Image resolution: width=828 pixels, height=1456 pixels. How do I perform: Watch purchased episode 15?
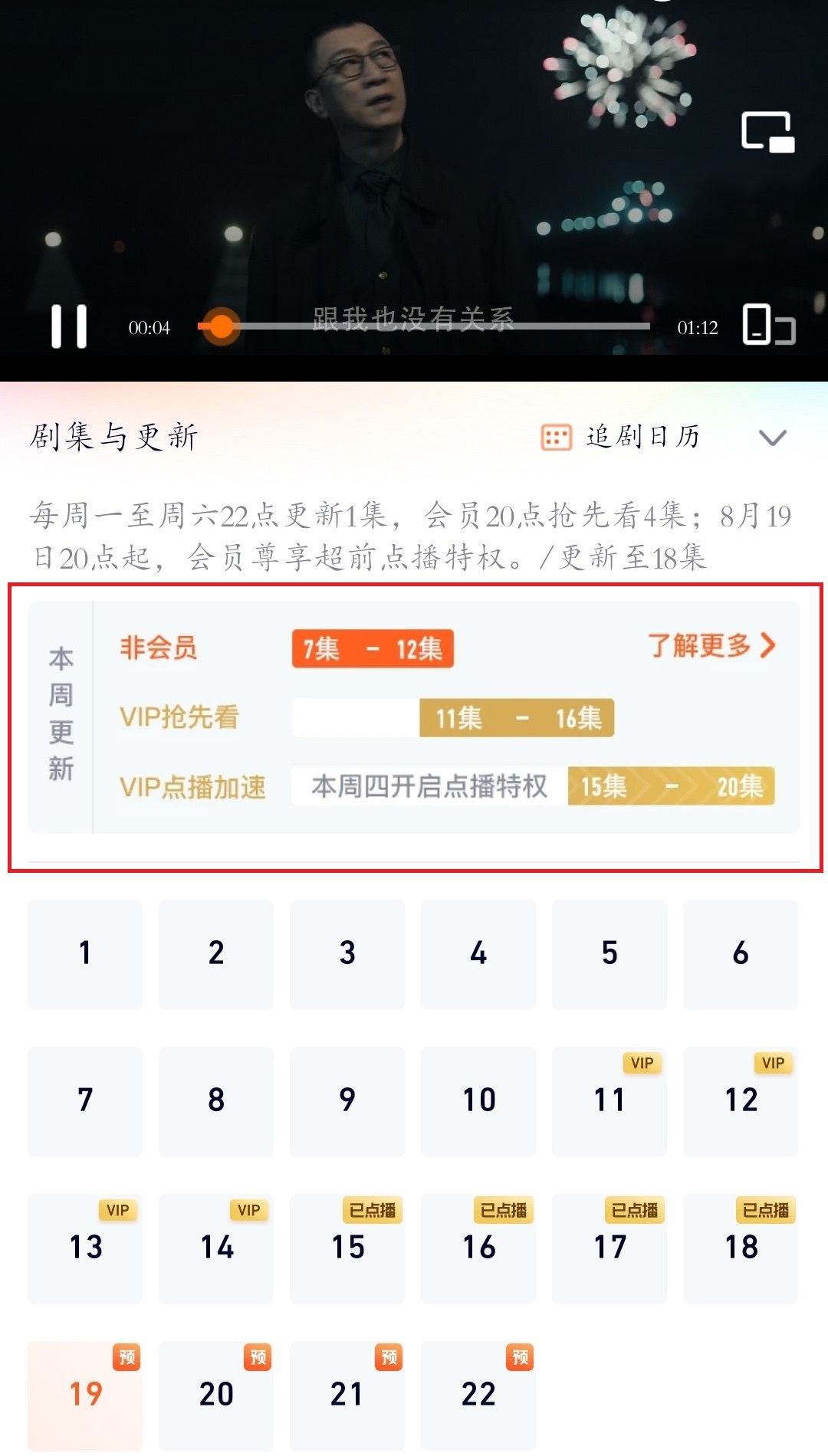(x=347, y=1248)
